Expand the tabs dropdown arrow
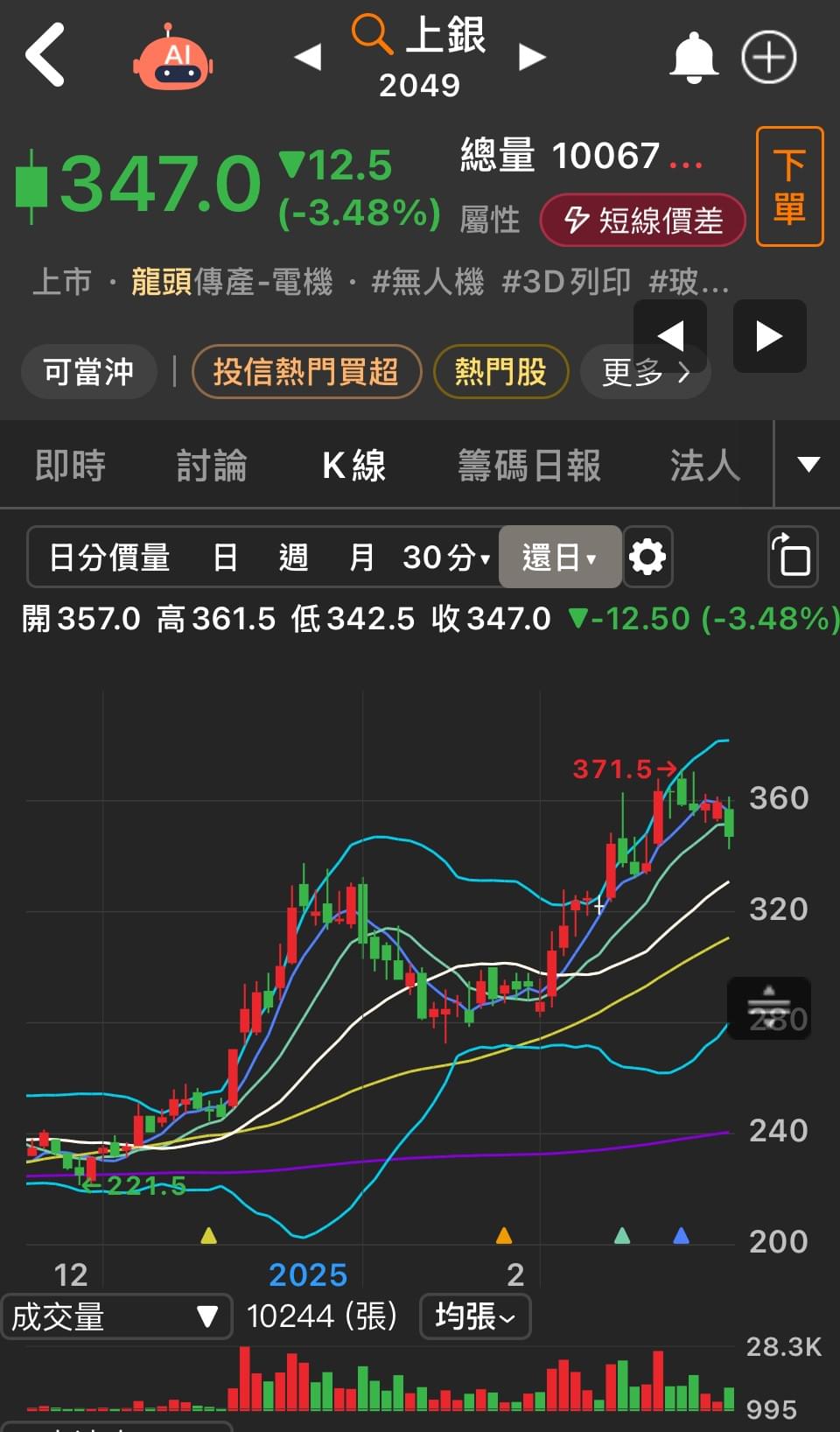Screen dimensions: 840x1432 tap(808, 465)
